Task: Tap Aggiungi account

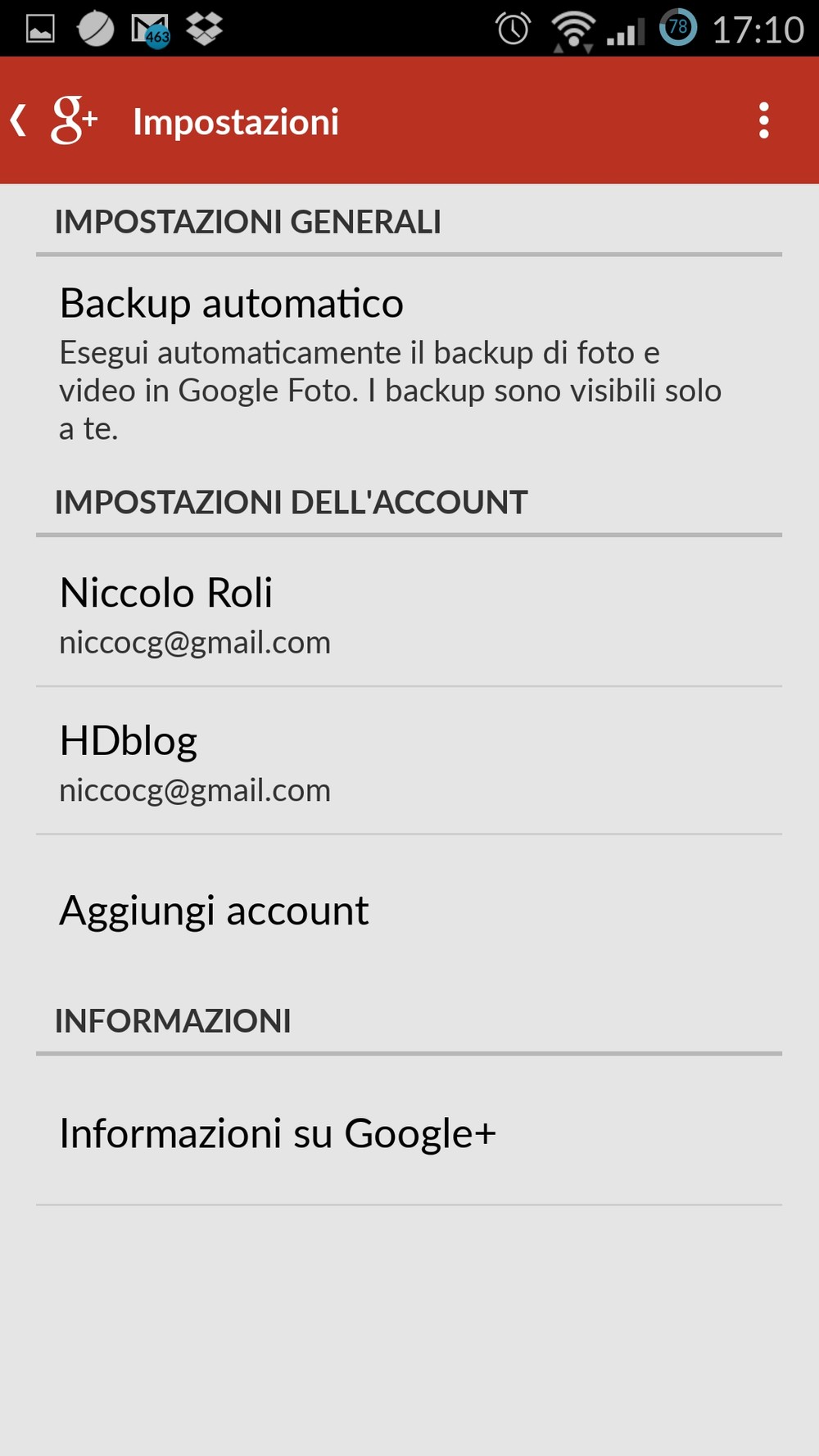Action: pos(409,911)
